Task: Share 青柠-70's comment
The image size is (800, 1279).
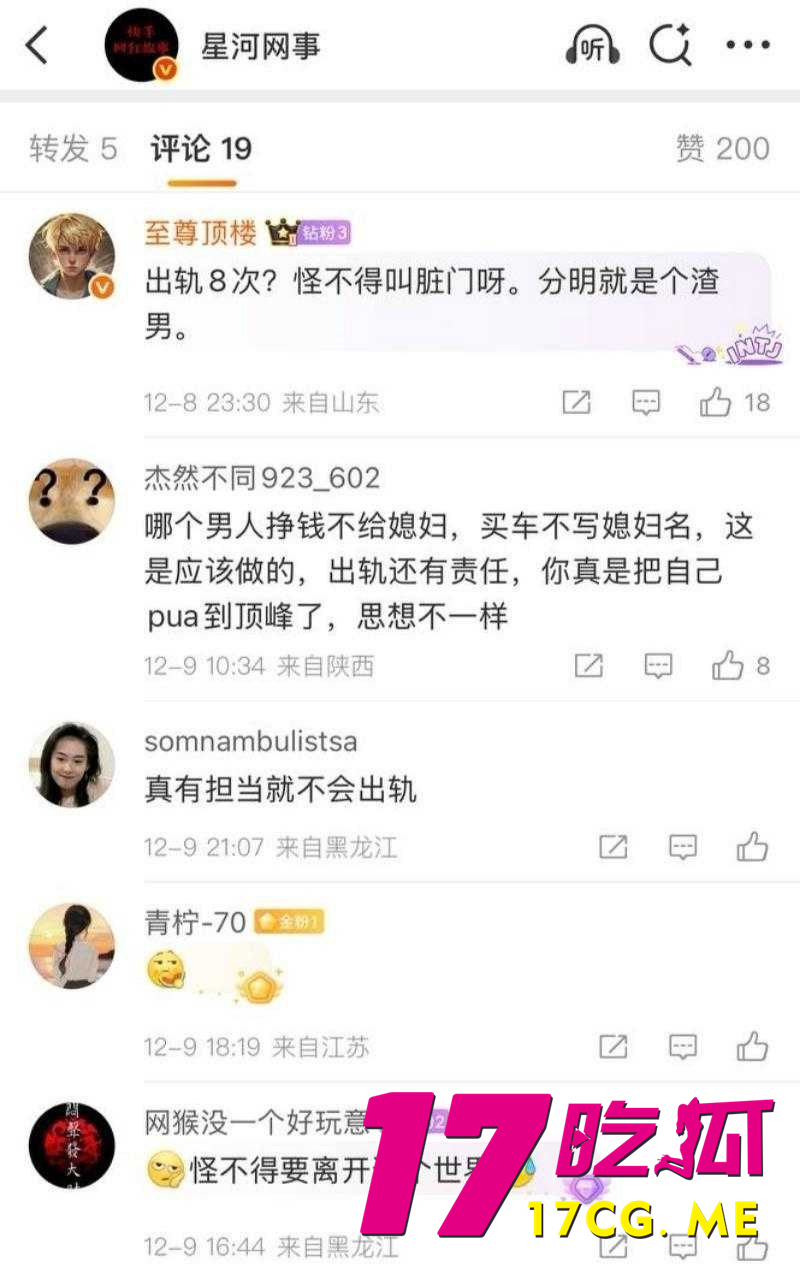Action: point(613,1047)
